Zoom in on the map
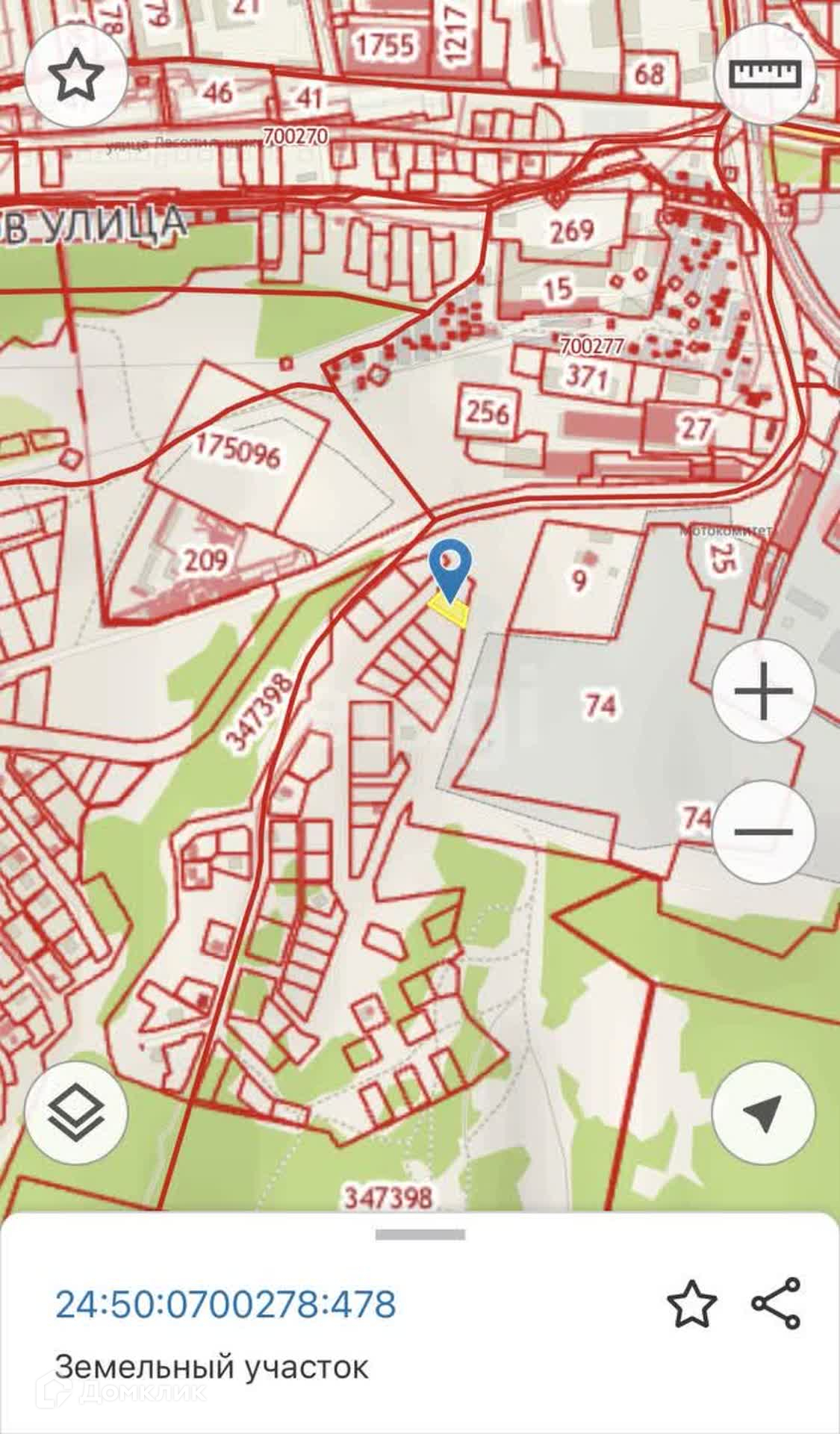 coord(763,690)
